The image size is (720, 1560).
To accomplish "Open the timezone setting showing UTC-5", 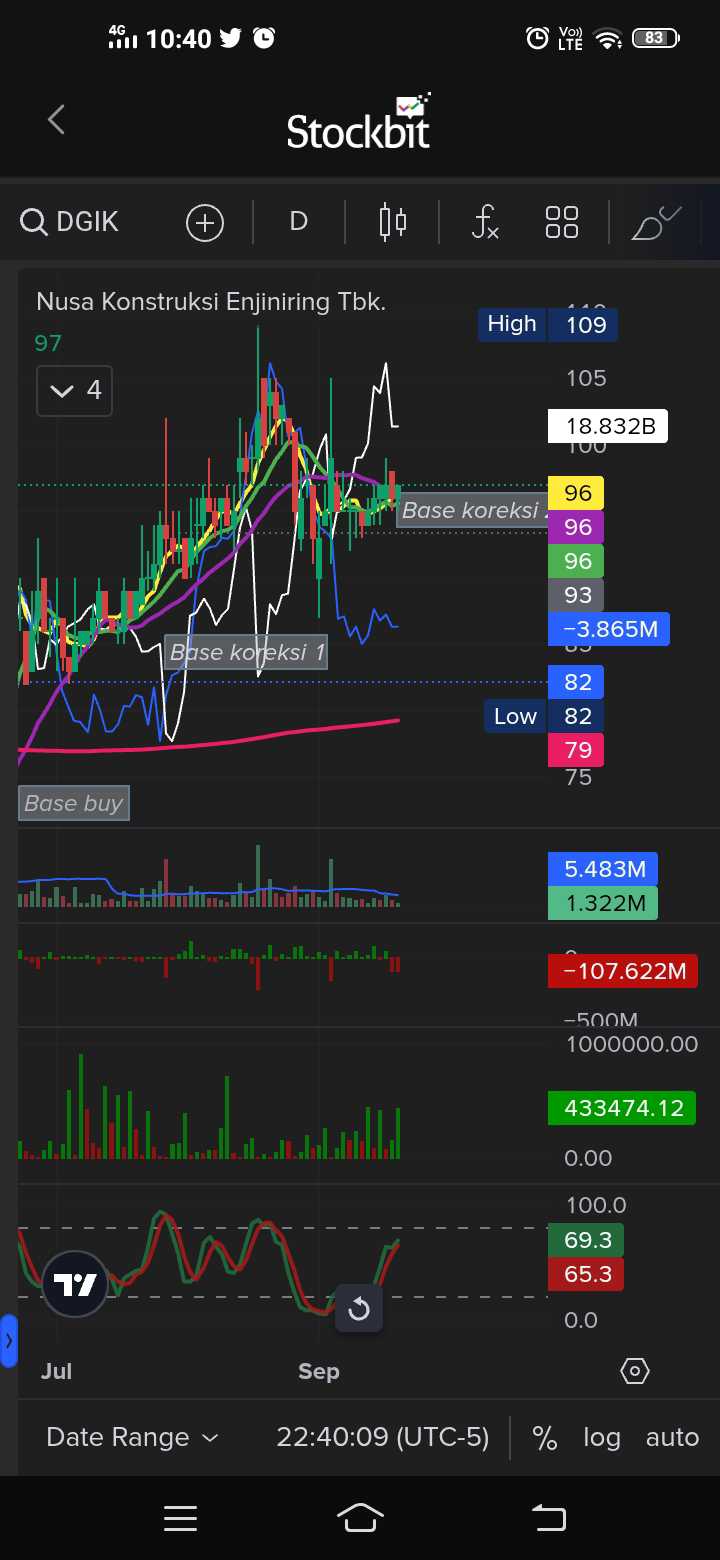I will (x=383, y=1437).
